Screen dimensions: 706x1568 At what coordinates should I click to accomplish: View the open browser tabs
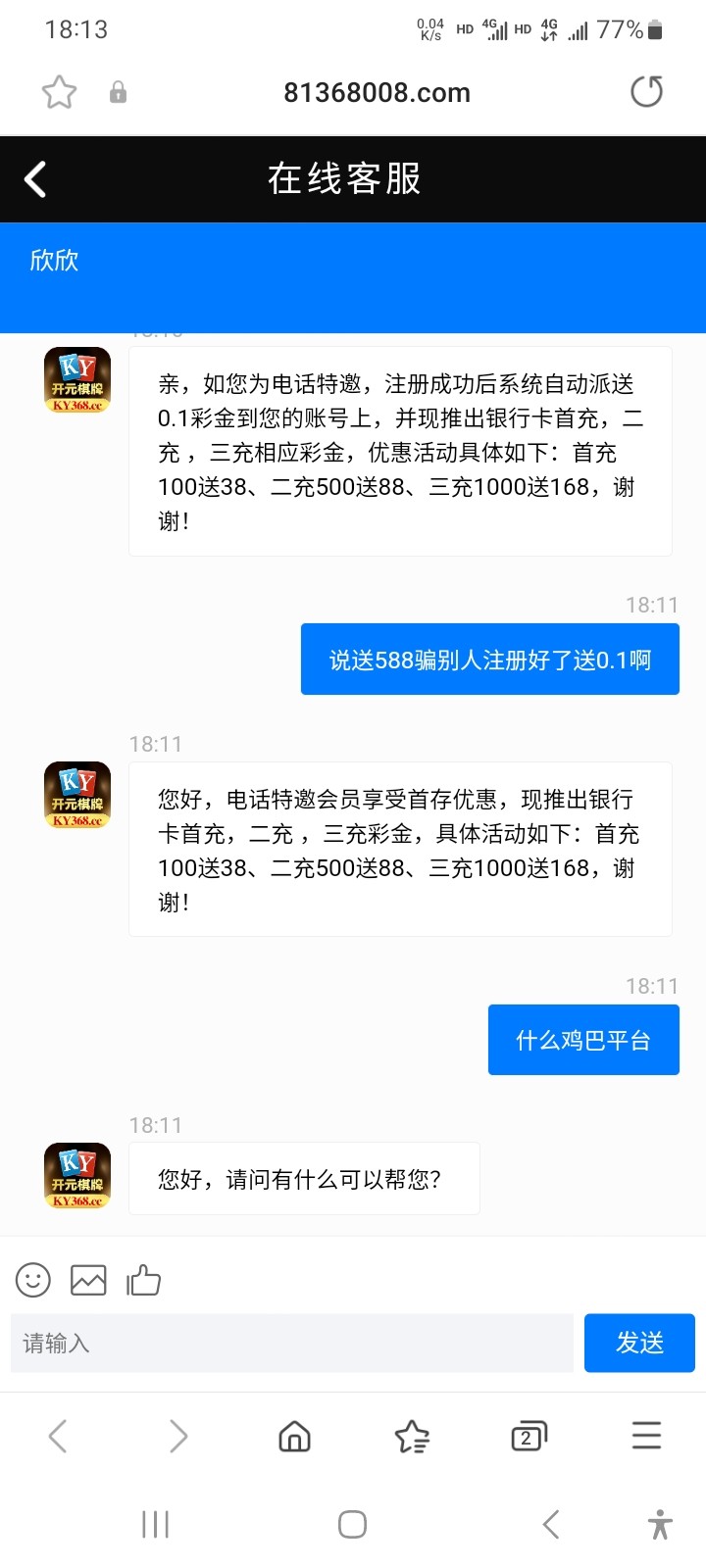coord(529,1437)
